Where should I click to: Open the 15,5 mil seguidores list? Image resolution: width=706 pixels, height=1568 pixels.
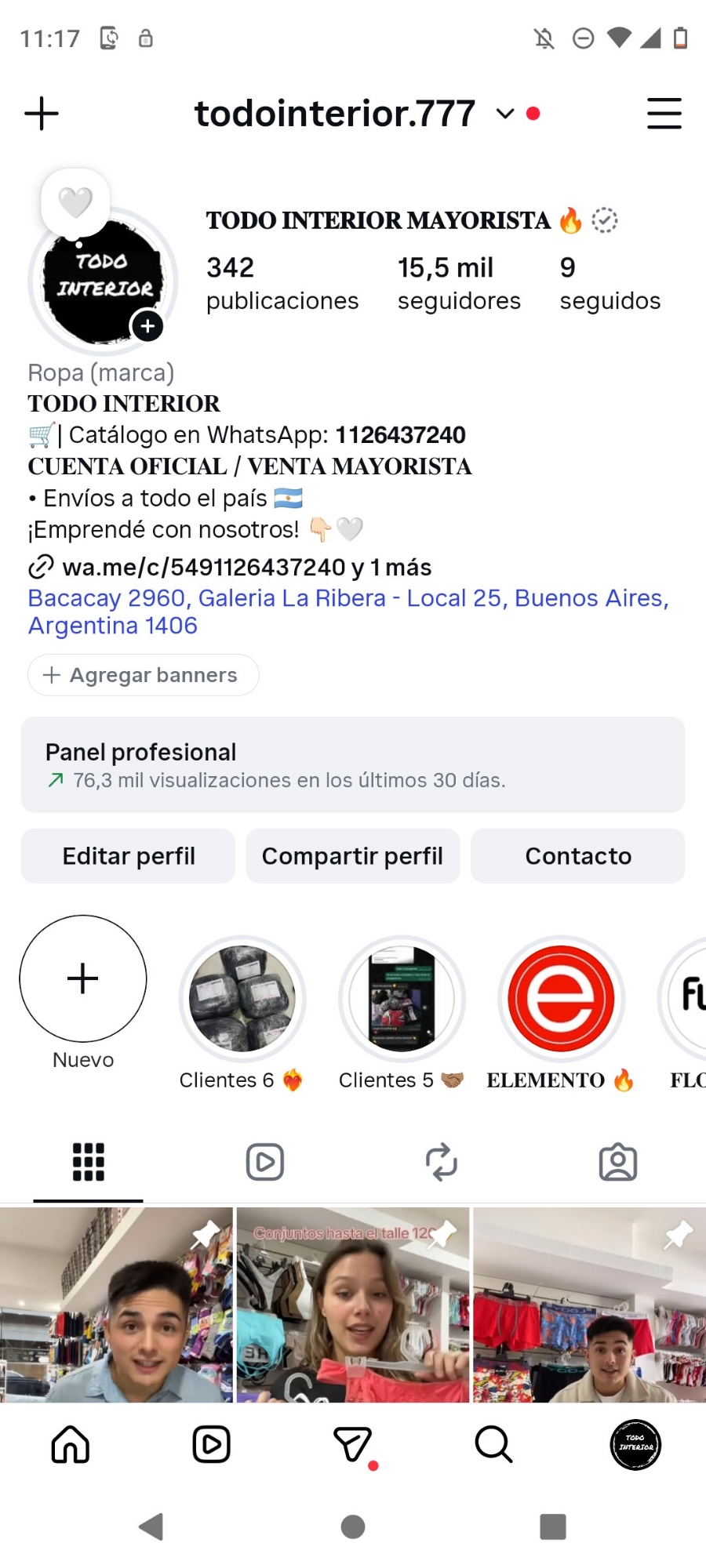click(x=459, y=284)
